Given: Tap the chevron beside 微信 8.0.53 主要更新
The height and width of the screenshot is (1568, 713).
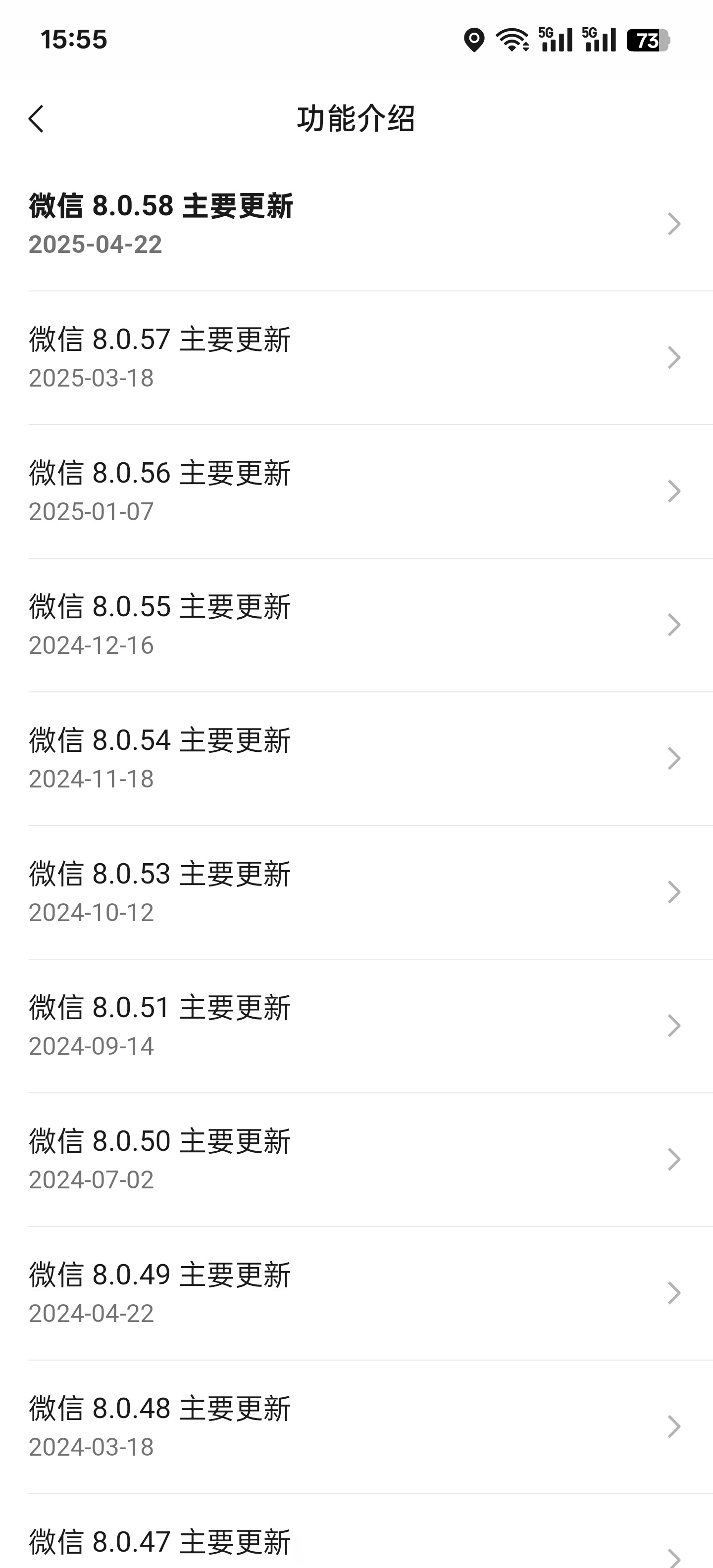Looking at the screenshot, I should coord(672,892).
